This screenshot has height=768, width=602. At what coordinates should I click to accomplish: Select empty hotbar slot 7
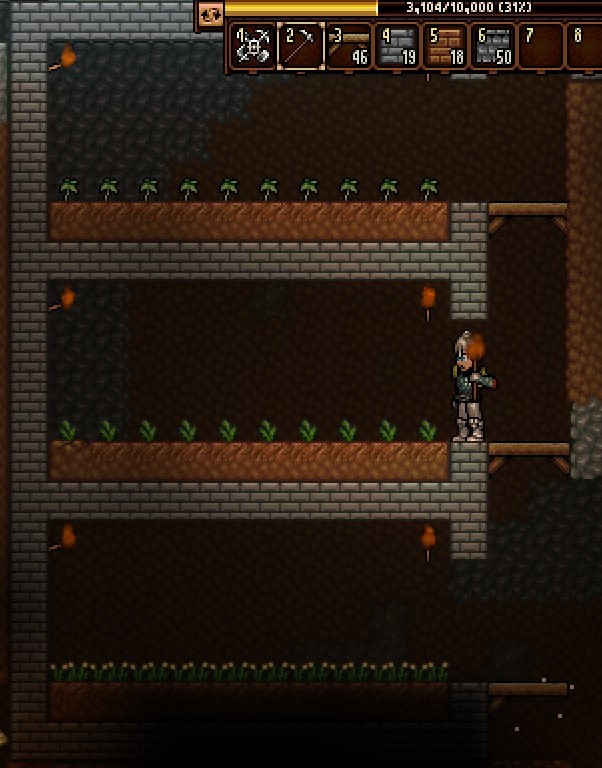pos(540,47)
